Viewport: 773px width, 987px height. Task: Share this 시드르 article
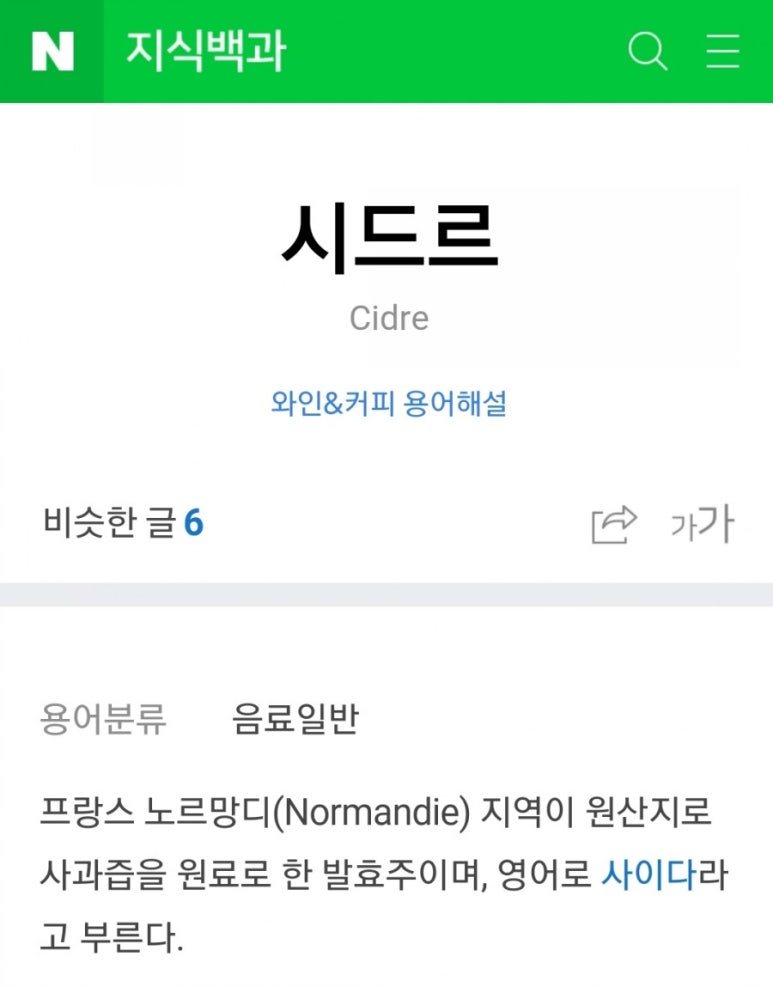613,524
